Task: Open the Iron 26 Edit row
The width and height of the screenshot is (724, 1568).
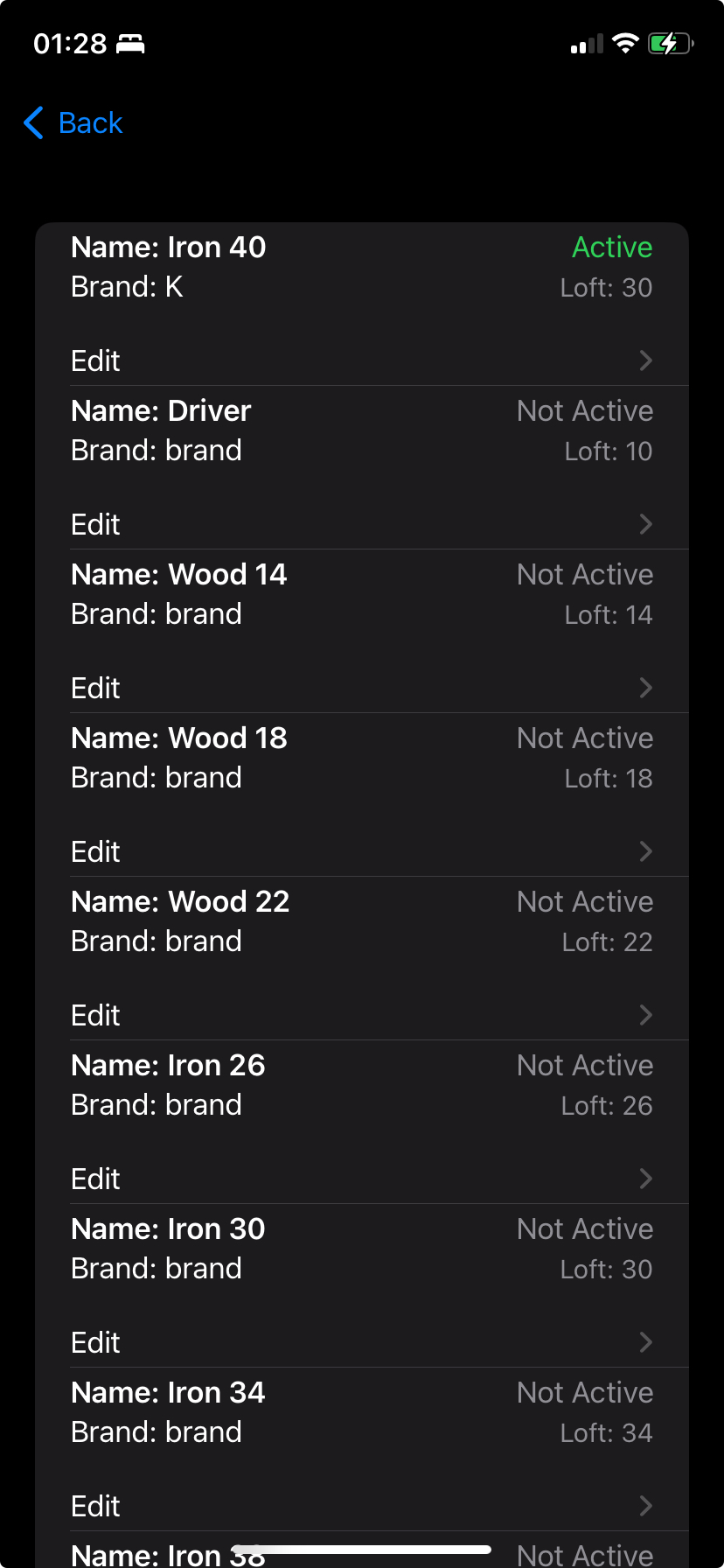Action: click(360, 1179)
